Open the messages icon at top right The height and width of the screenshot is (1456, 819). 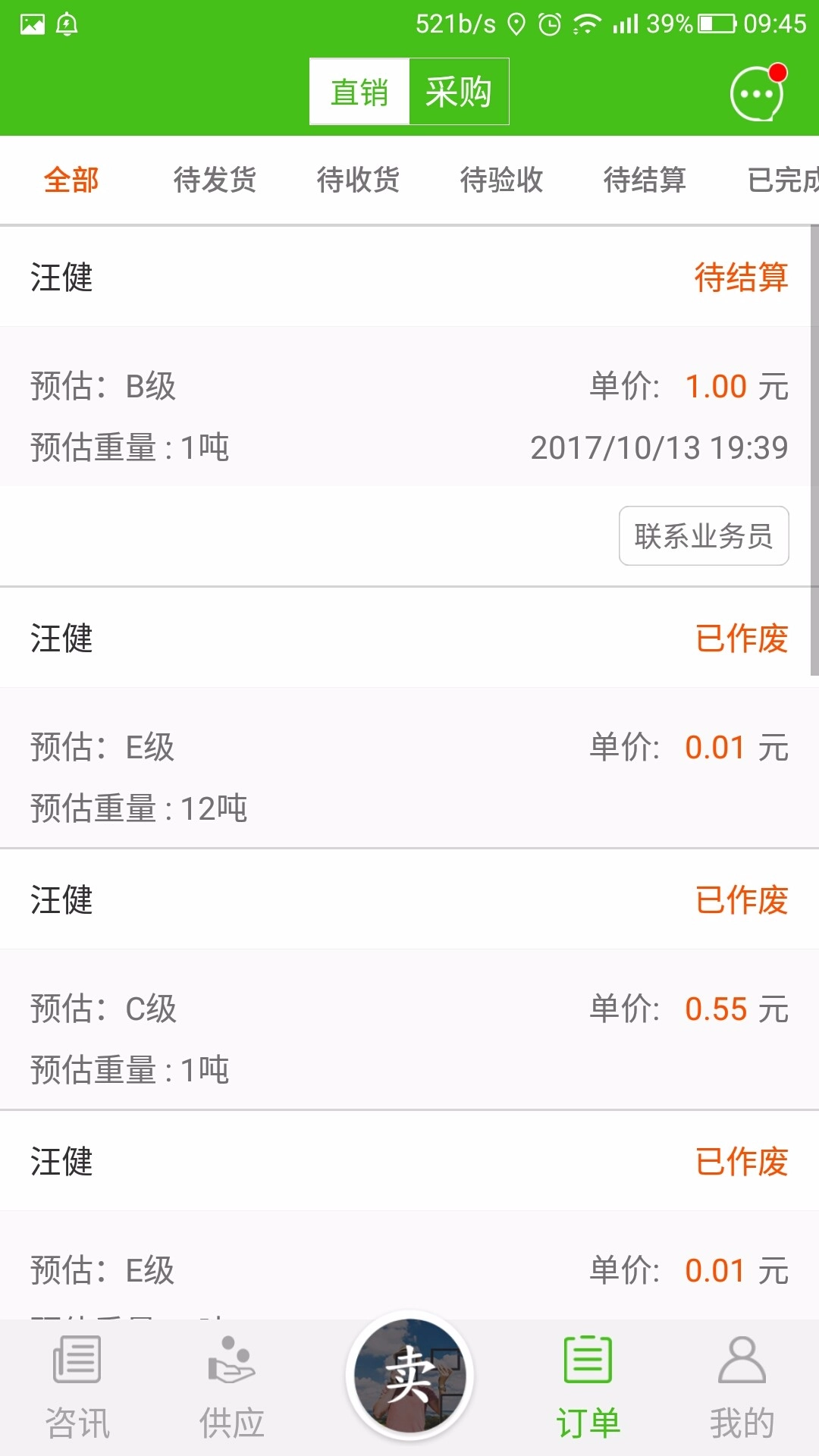tap(756, 93)
